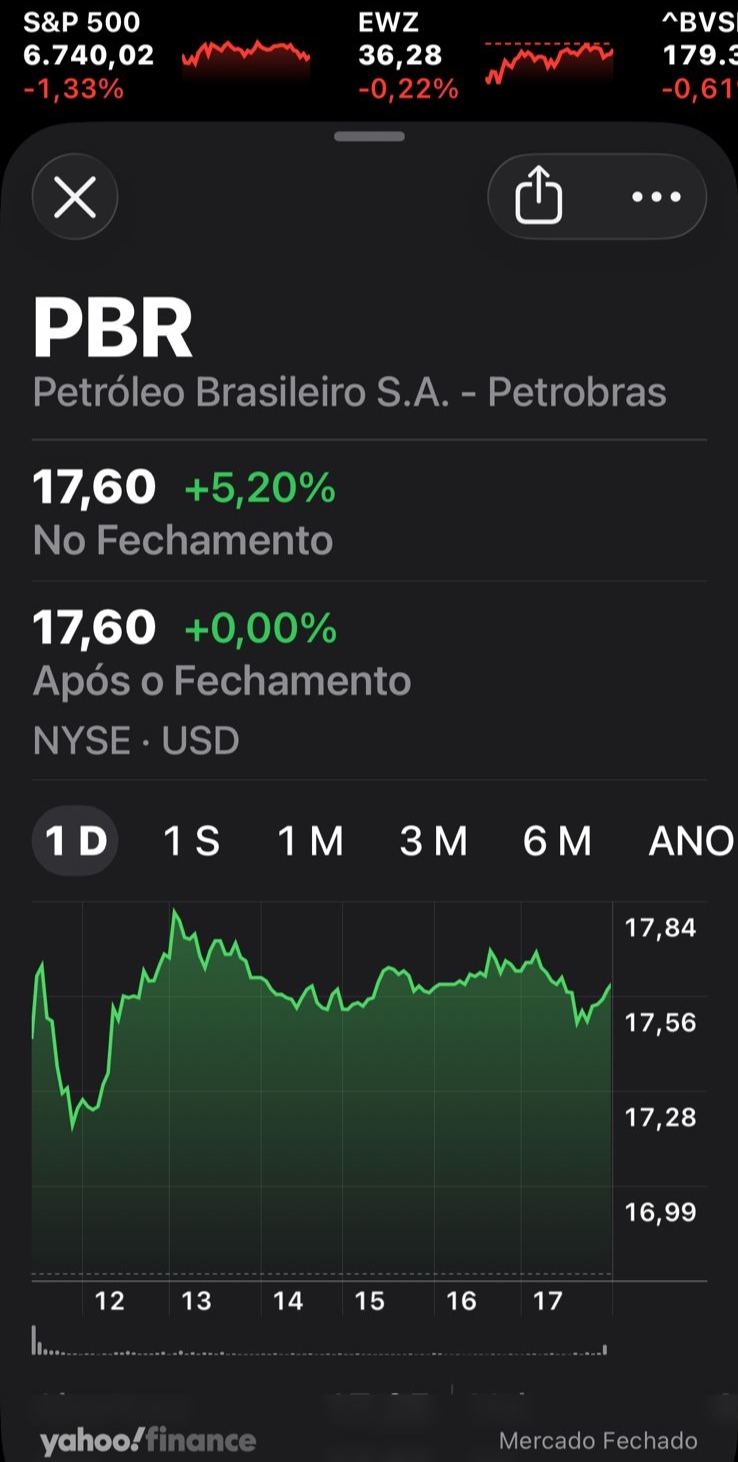The width and height of the screenshot is (738, 1462).
Task: Select the 1 D chart range
Action: [x=76, y=841]
